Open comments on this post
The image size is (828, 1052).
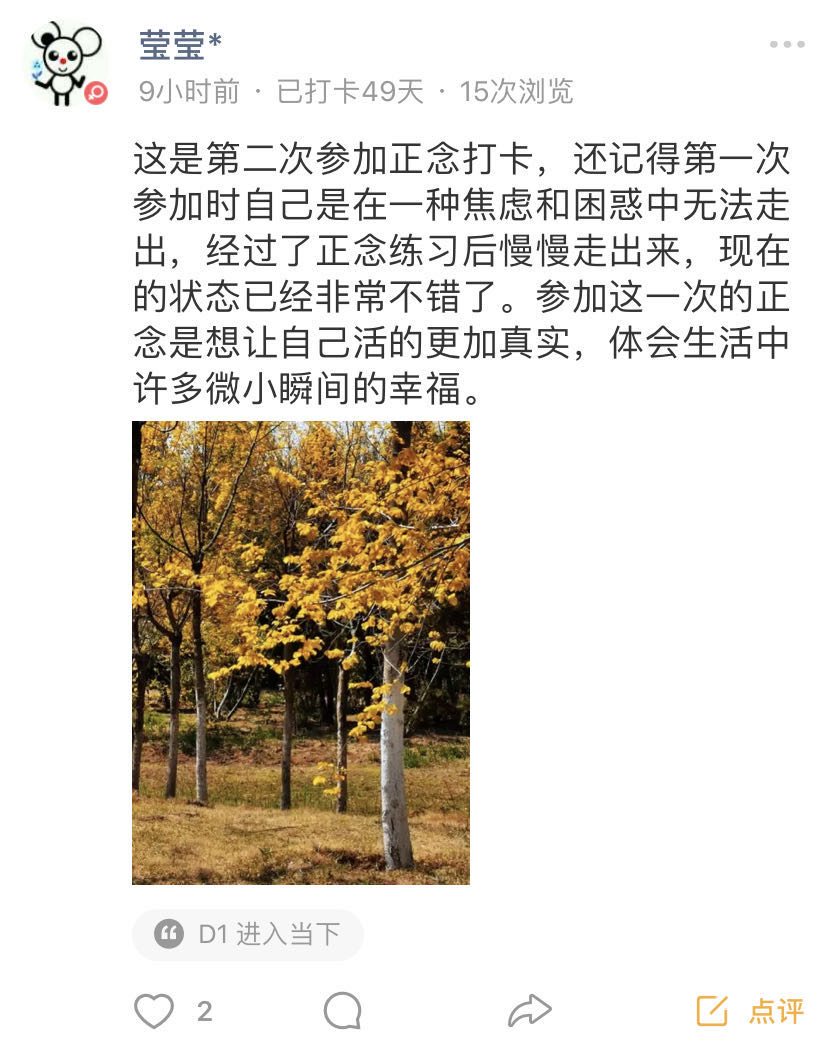click(342, 1011)
